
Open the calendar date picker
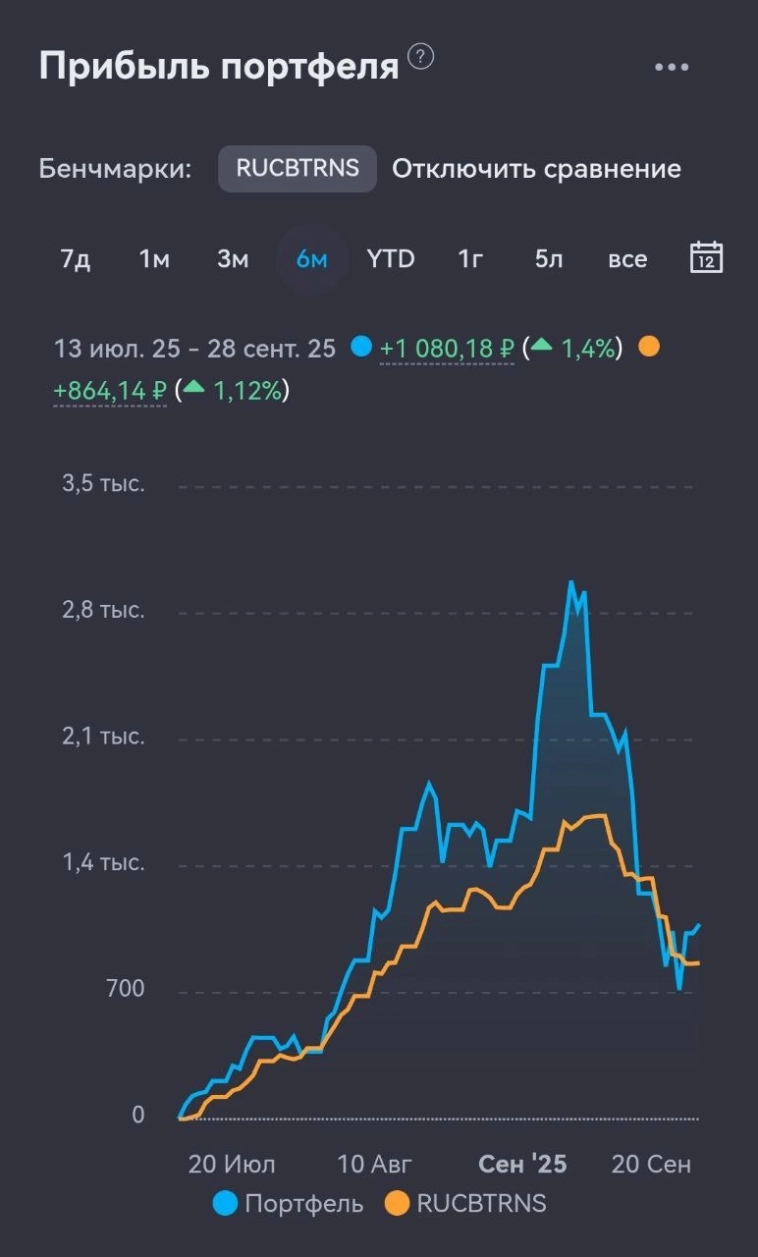click(x=706, y=258)
